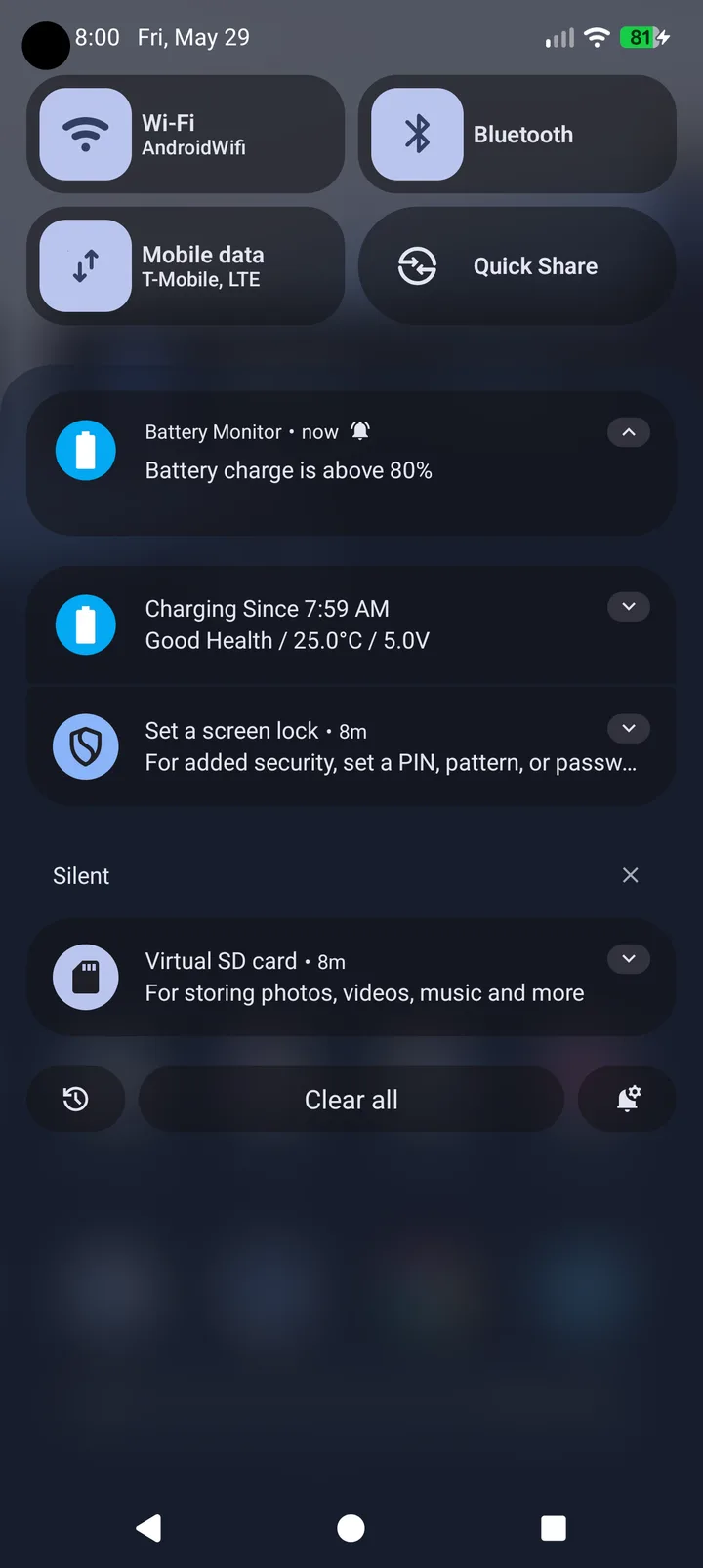Go to the home screen
The width and height of the screenshot is (703, 1568).
point(351,1528)
